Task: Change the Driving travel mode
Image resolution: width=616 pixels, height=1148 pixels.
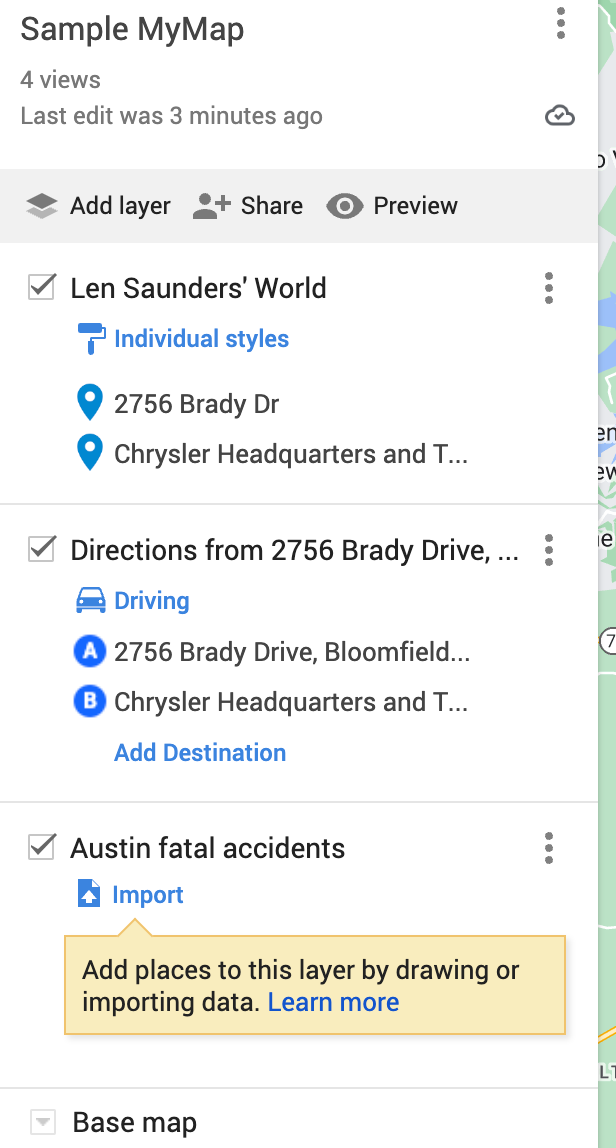Action: click(133, 601)
